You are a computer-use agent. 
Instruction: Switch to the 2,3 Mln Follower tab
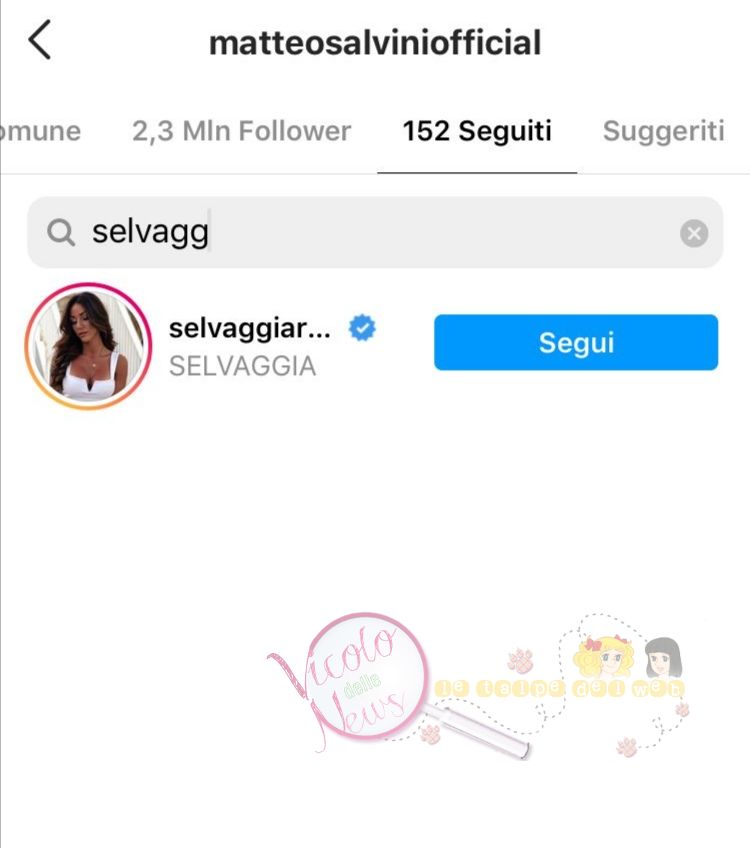(x=241, y=131)
